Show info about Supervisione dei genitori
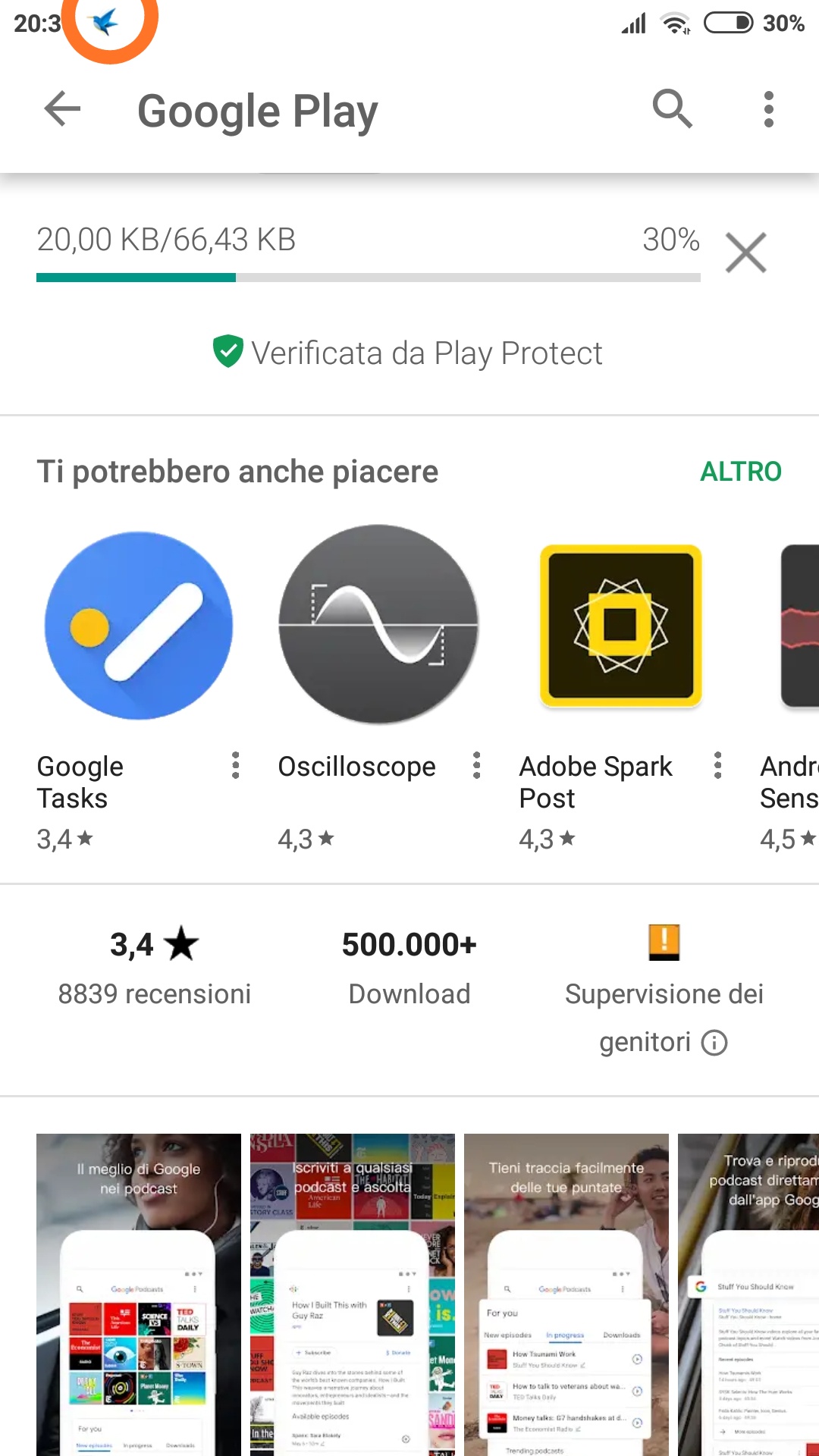 [x=714, y=1043]
